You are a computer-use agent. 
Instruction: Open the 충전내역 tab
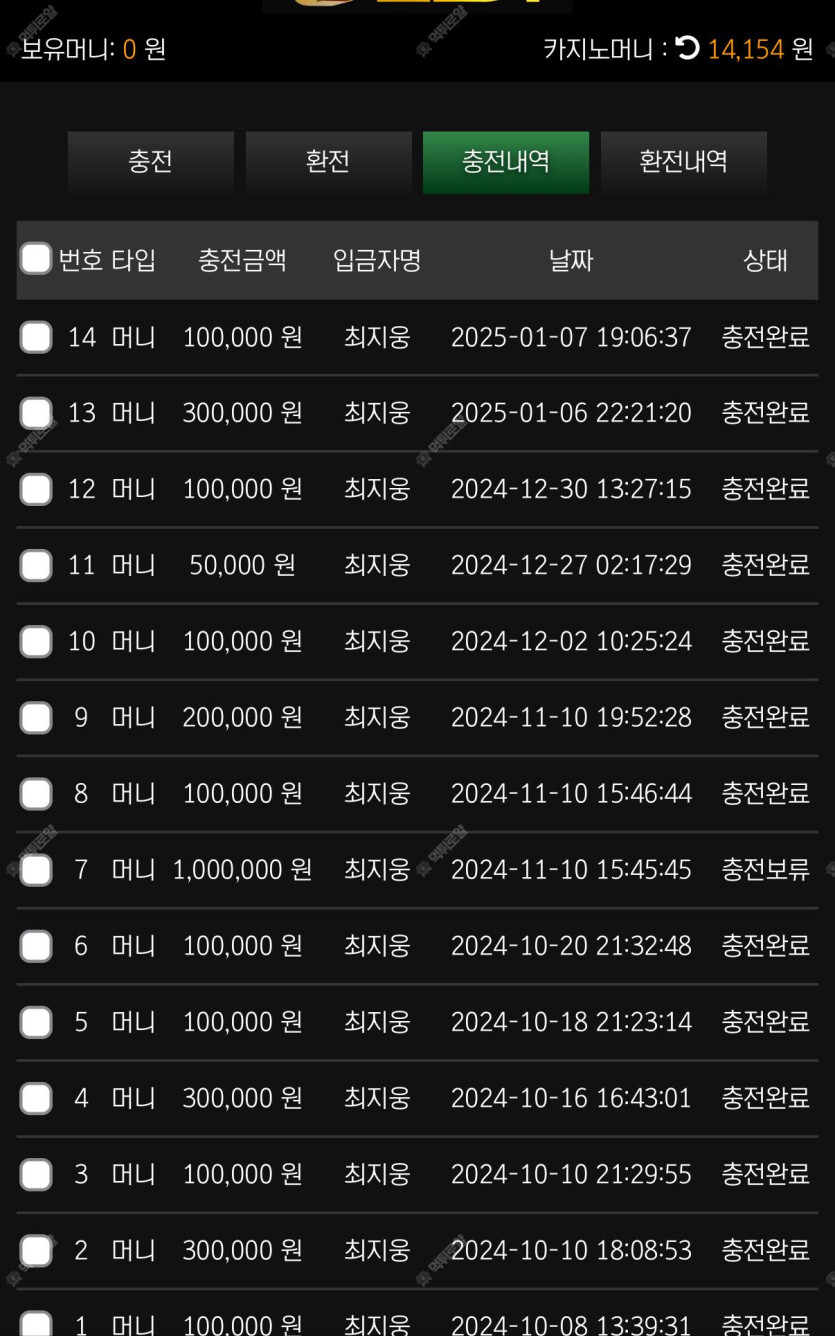[x=506, y=162]
